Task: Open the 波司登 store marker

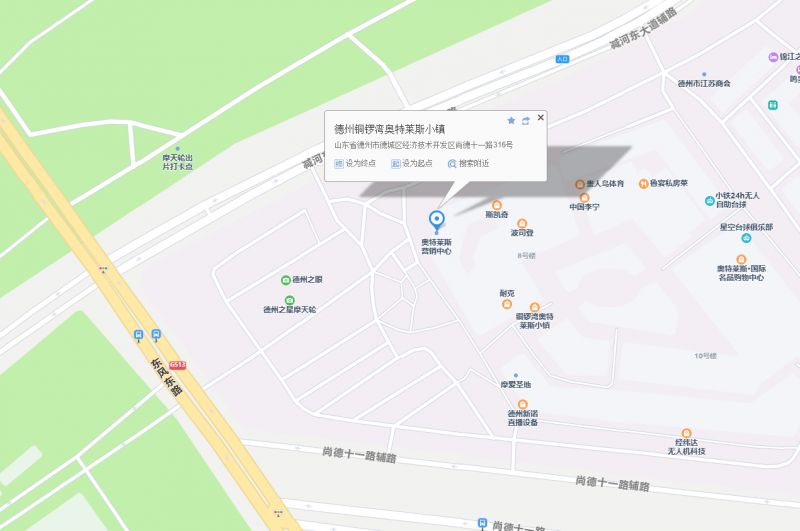Action: [521, 222]
